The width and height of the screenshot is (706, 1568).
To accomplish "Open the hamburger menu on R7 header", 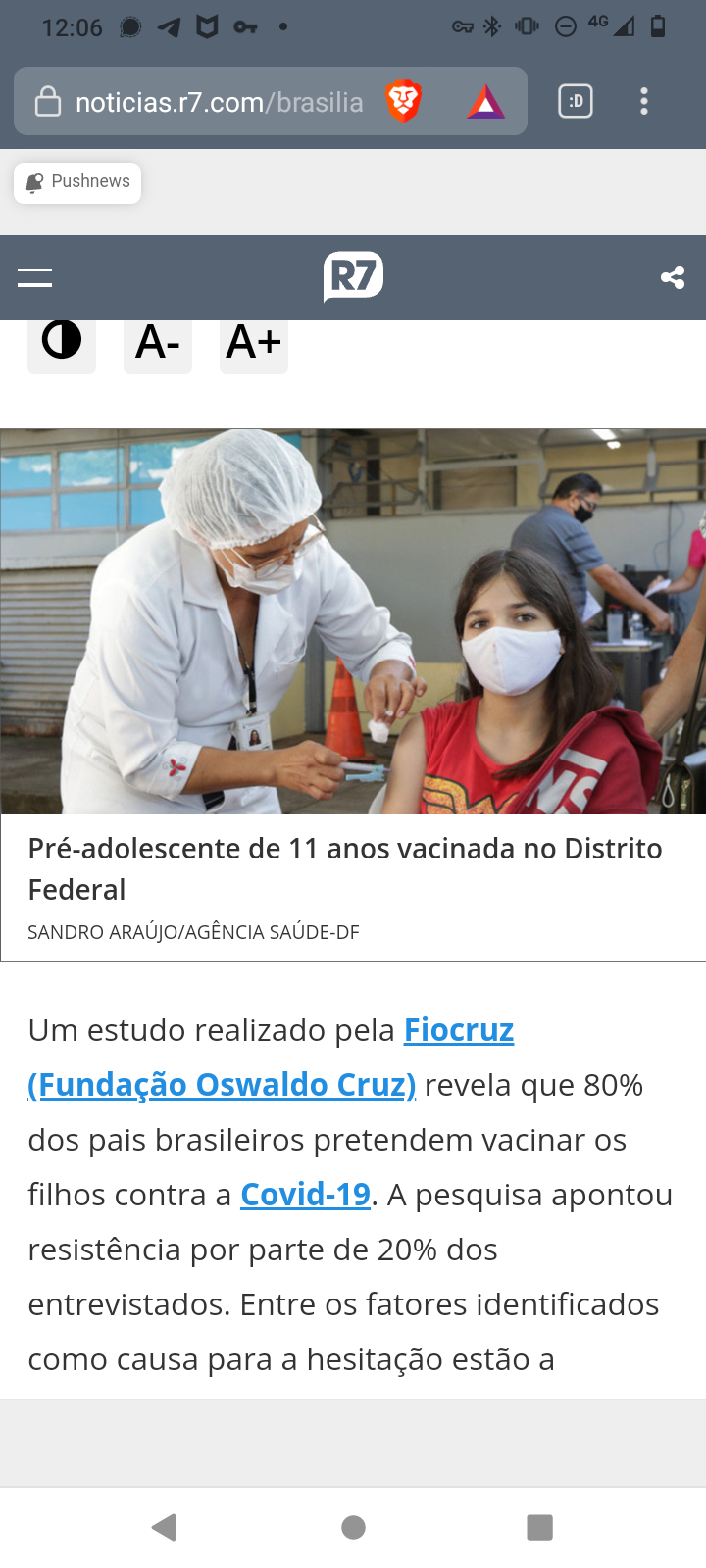I will [x=34, y=277].
